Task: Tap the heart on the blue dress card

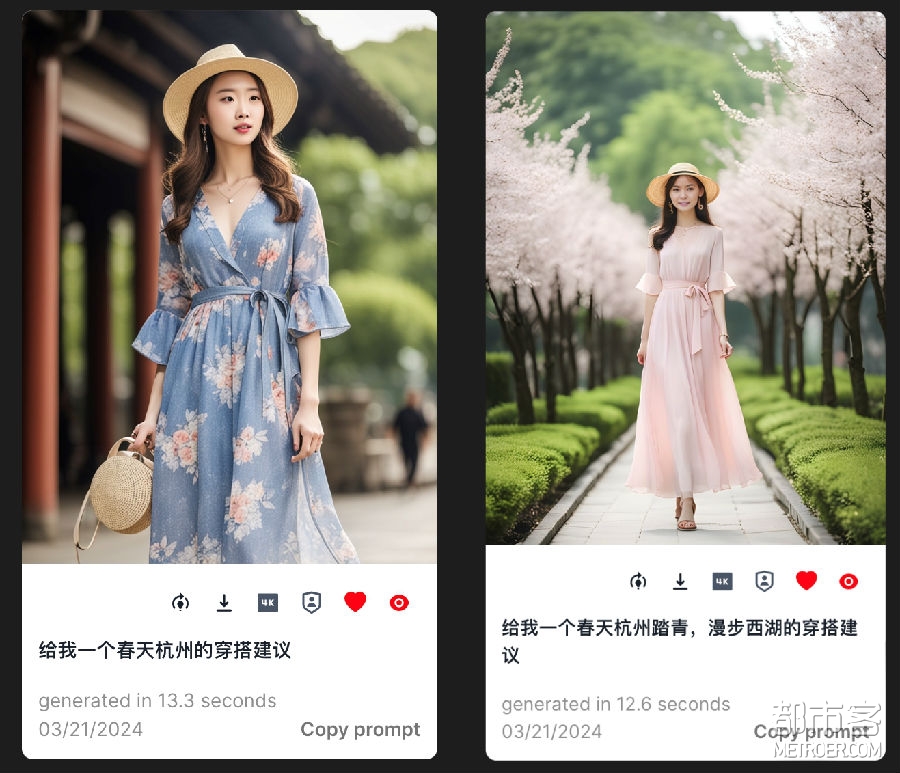Action: (x=355, y=601)
